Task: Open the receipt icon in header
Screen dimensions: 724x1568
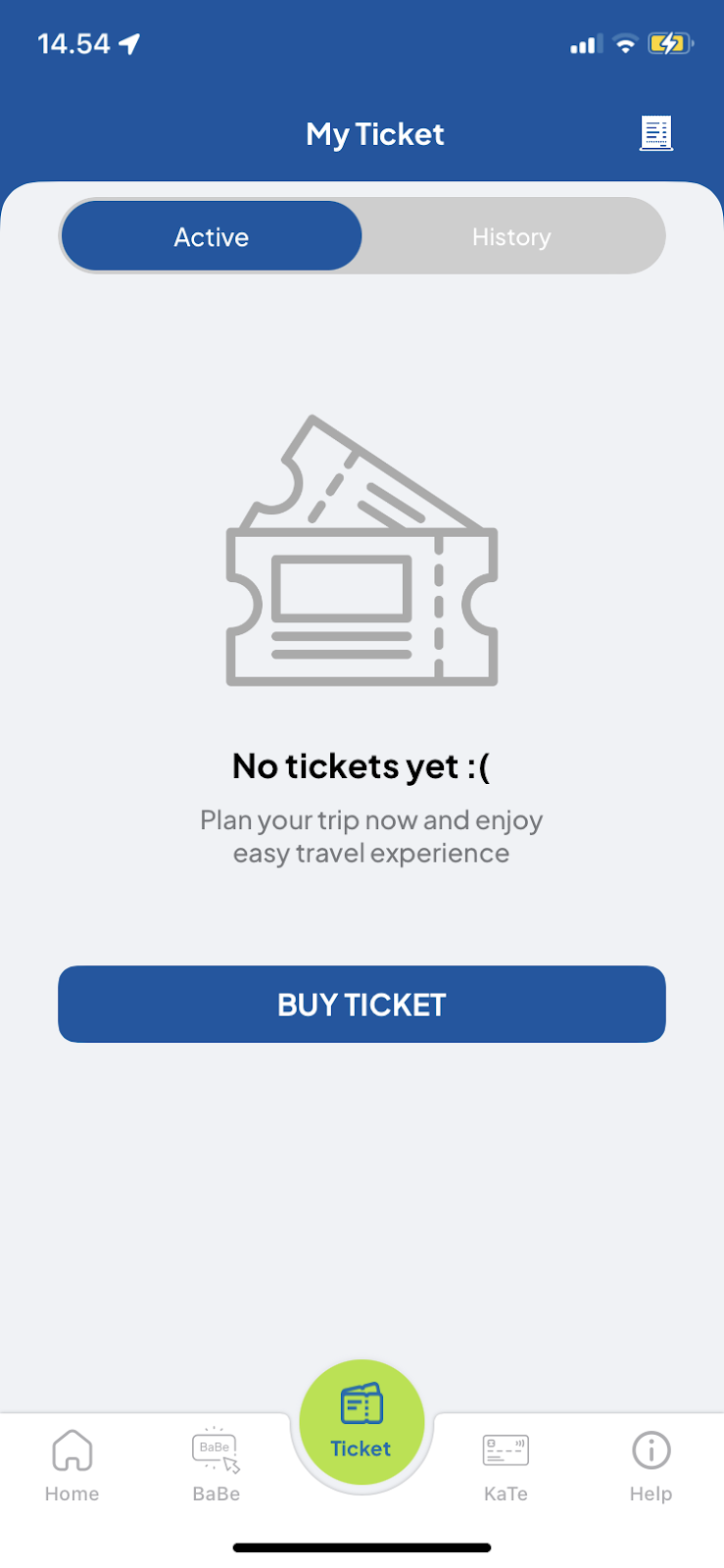Action: (x=655, y=132)
